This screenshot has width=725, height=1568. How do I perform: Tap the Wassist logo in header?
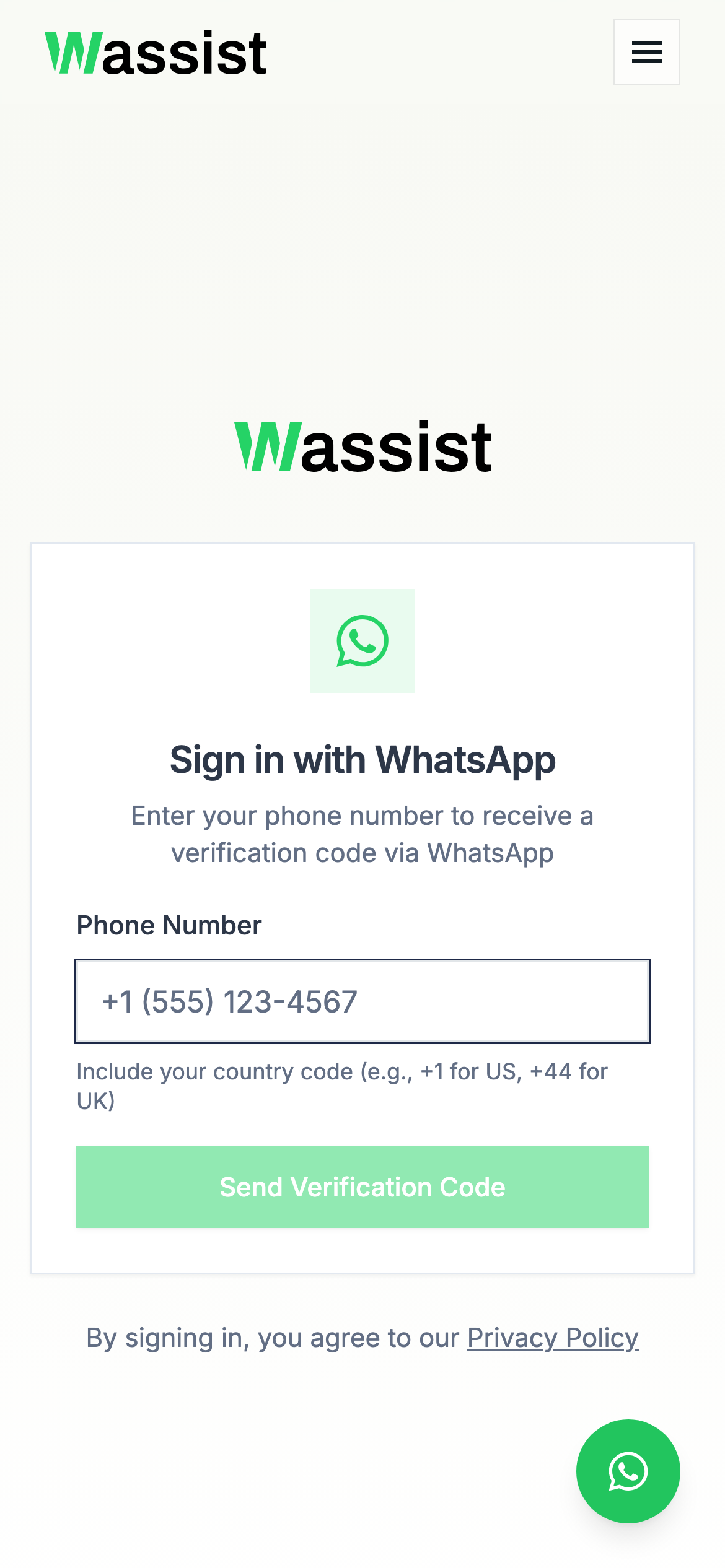point(156,53)
